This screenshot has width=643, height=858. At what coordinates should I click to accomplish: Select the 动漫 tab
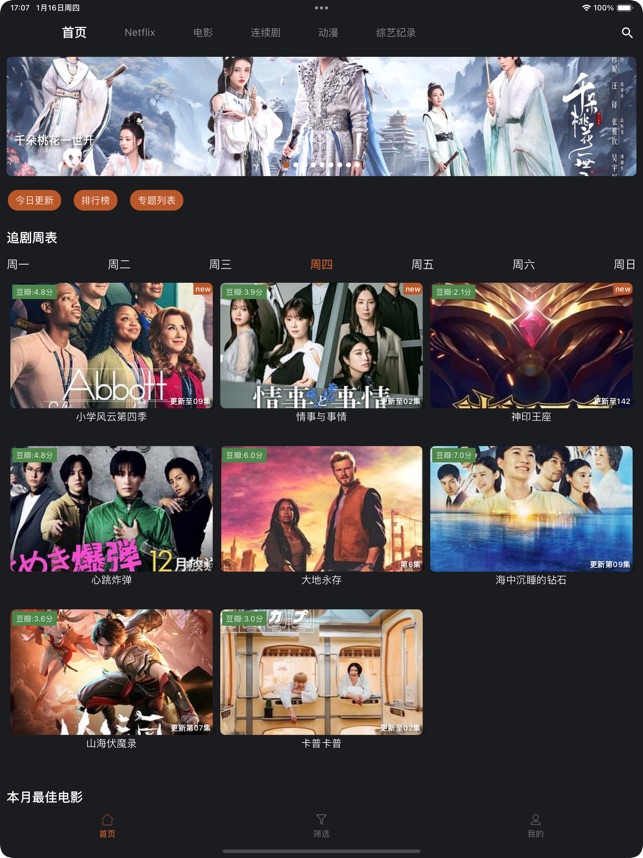click(x=328, y=33)
